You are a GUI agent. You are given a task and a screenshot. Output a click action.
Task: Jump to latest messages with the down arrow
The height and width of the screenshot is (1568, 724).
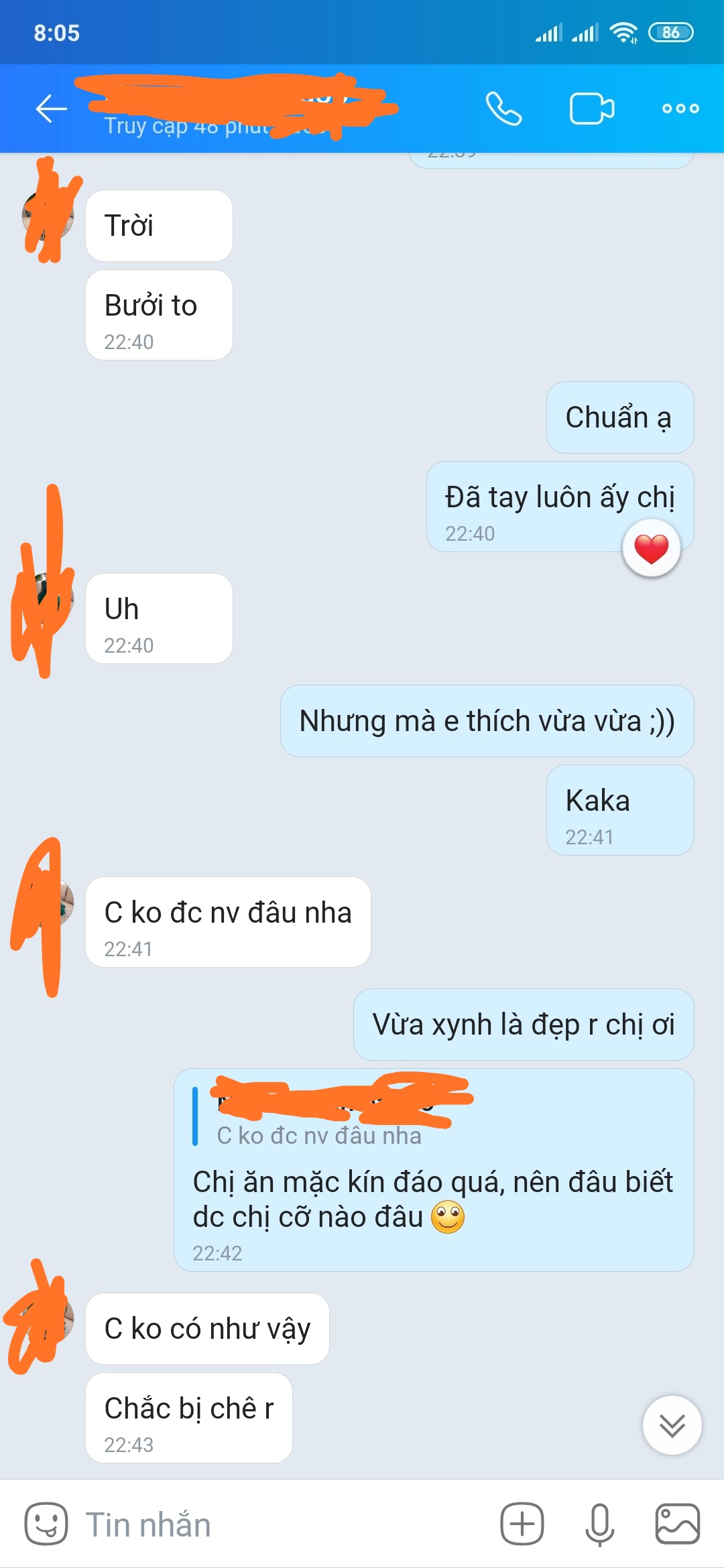pyautogui.click(x=672, y=1425)
